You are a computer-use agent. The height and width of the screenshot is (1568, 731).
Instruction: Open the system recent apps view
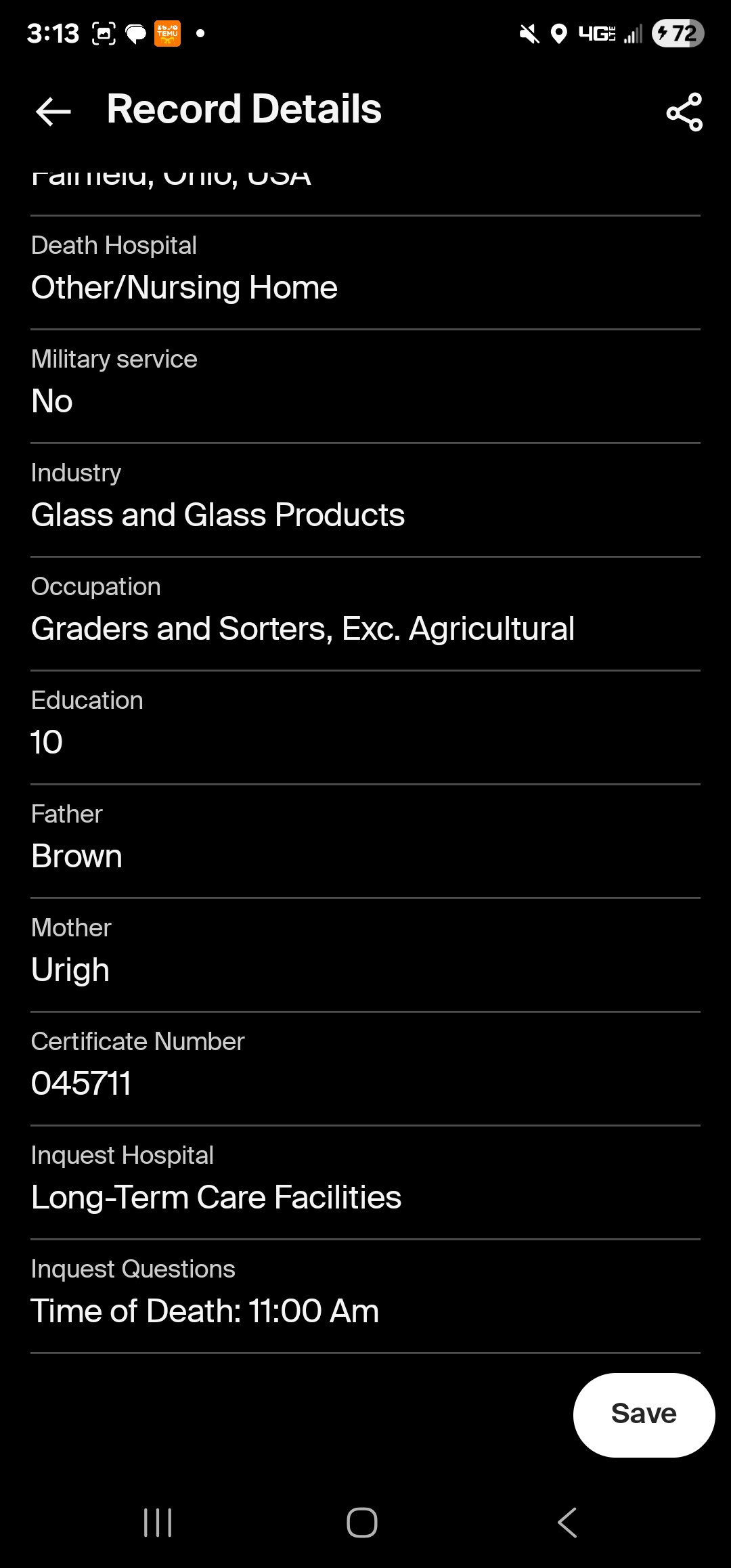(x=158, y=1523)
